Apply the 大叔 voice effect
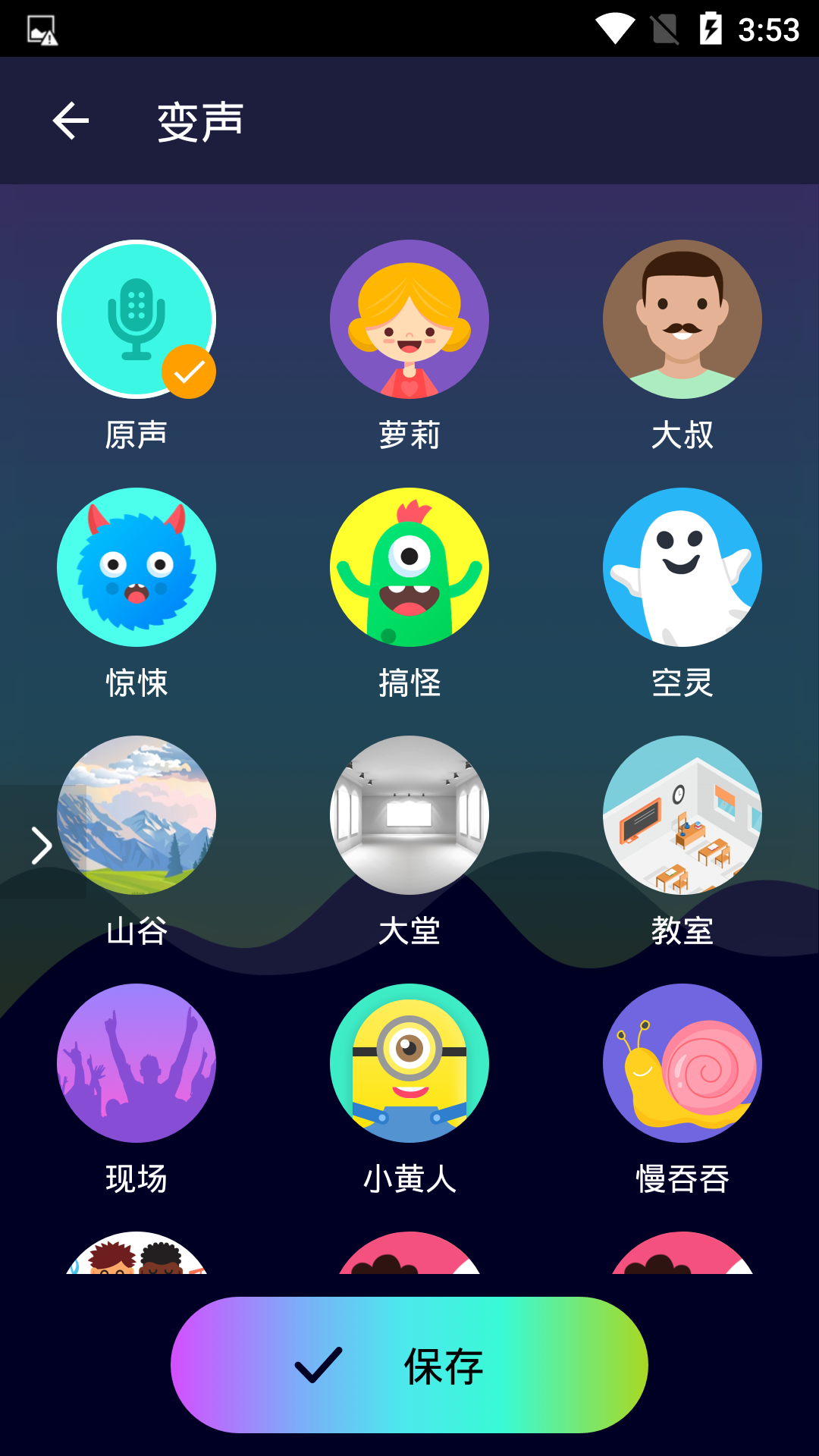The height and width of the screenshot is (1456, 819). [x=682, y=319]
